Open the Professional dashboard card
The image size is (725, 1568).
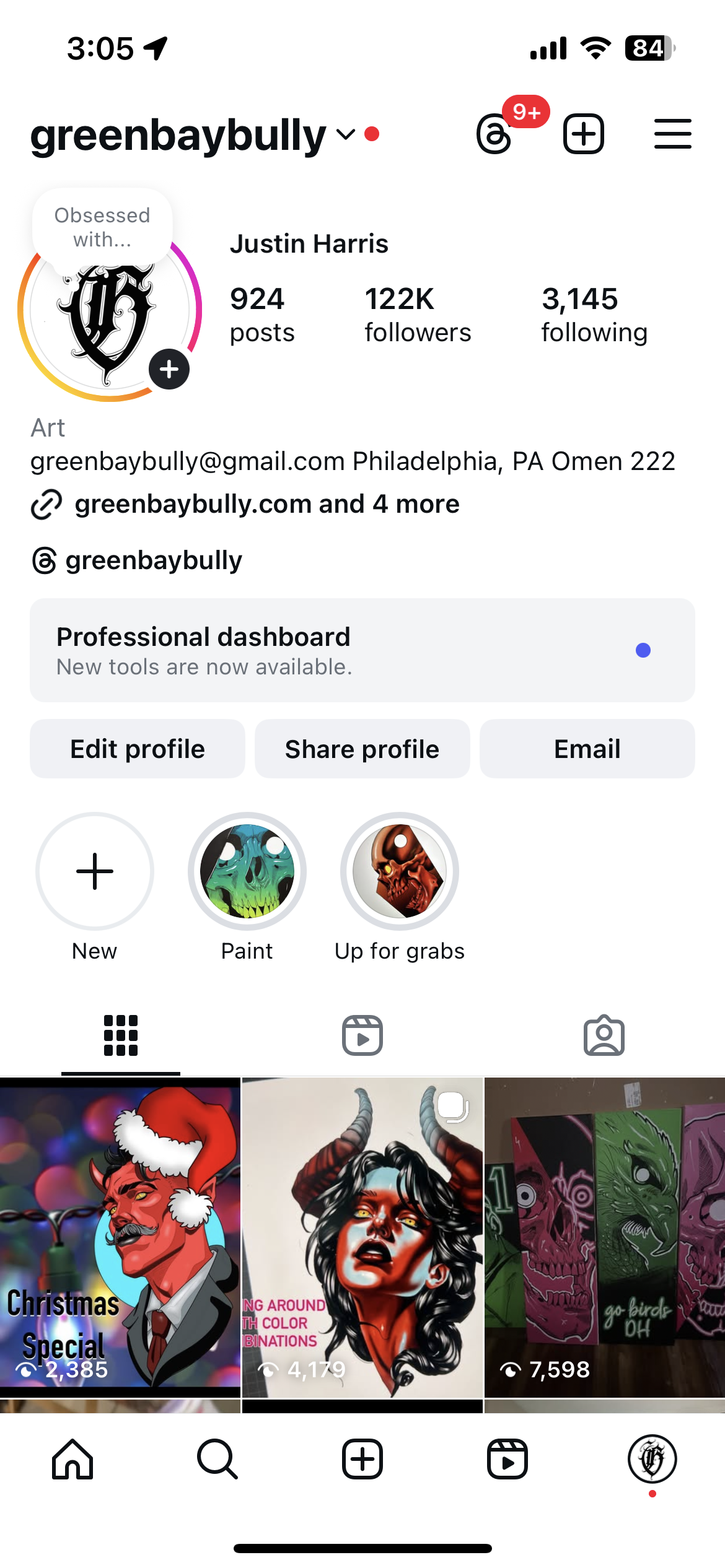(362, 650)
